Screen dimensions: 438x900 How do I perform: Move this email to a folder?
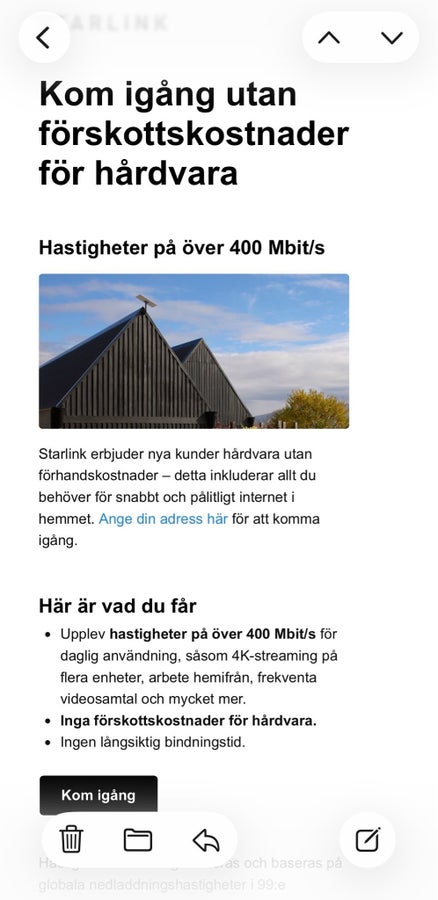click(138, 840)
